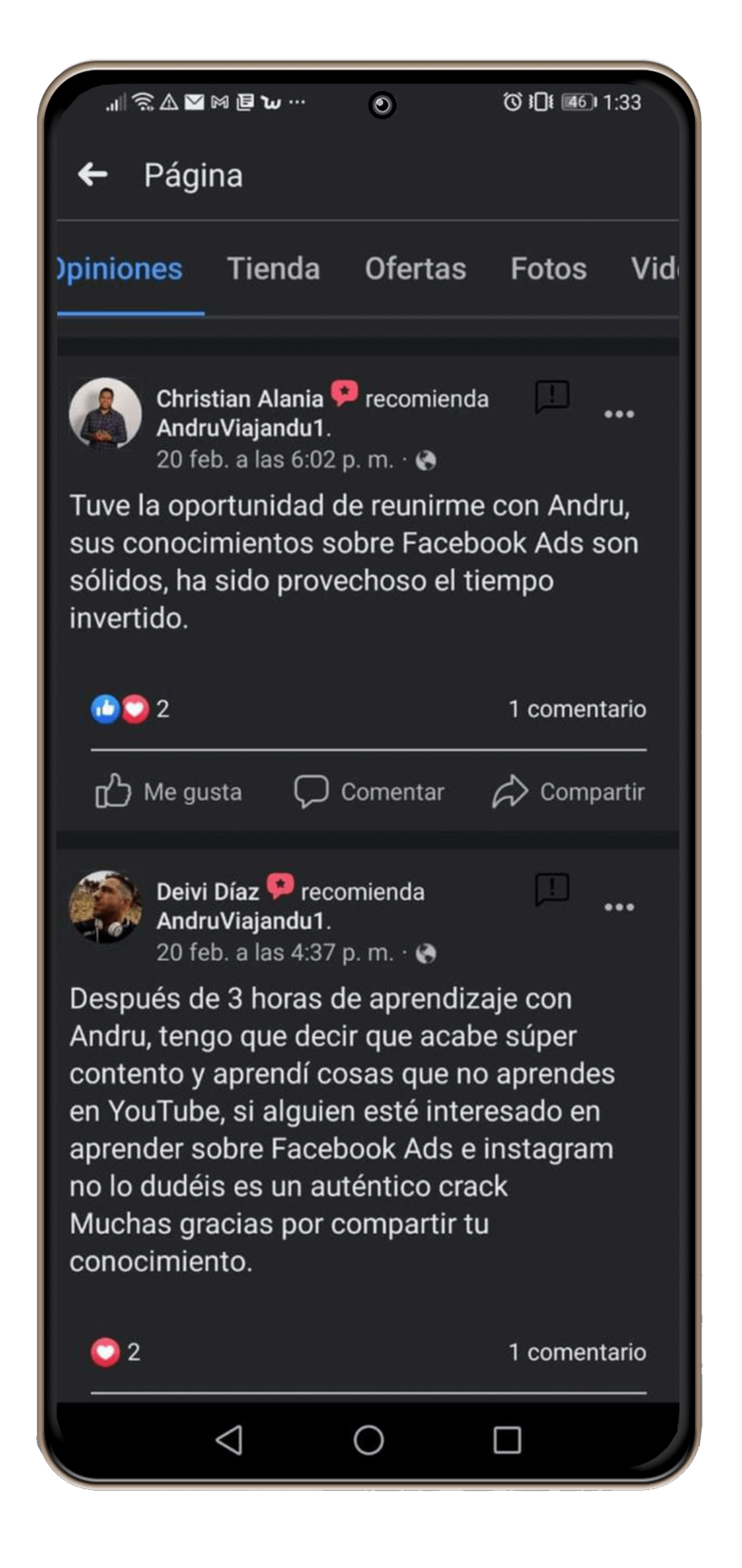This screenshot has width=742, height=1568.
Task: Share Christian Alania's review
Action: click(568, 791)
